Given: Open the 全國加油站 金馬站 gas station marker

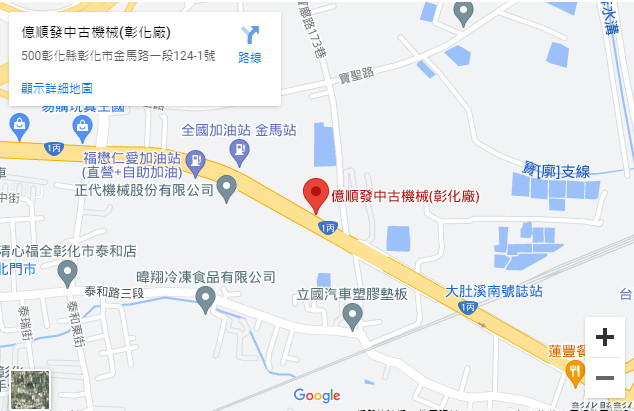Looking at the screenshot, I should 240,151.
